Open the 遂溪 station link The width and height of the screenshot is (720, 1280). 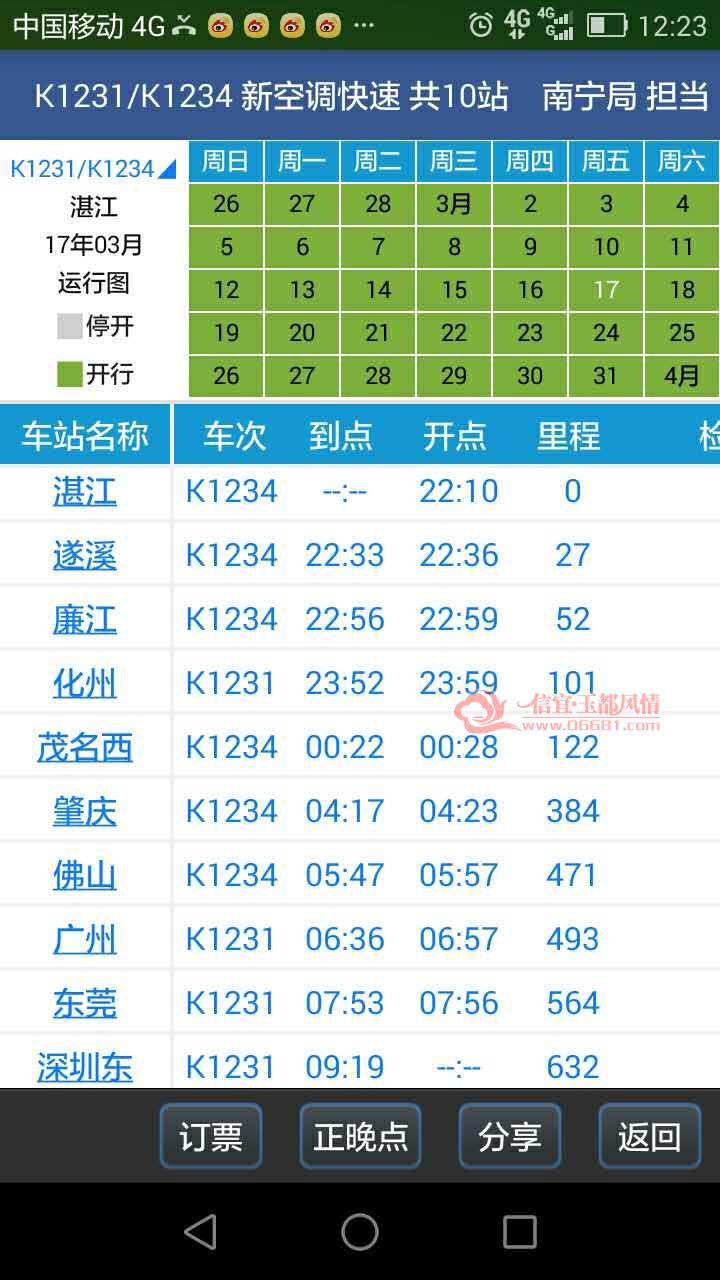pyautogui.click(x=85, y=555)
